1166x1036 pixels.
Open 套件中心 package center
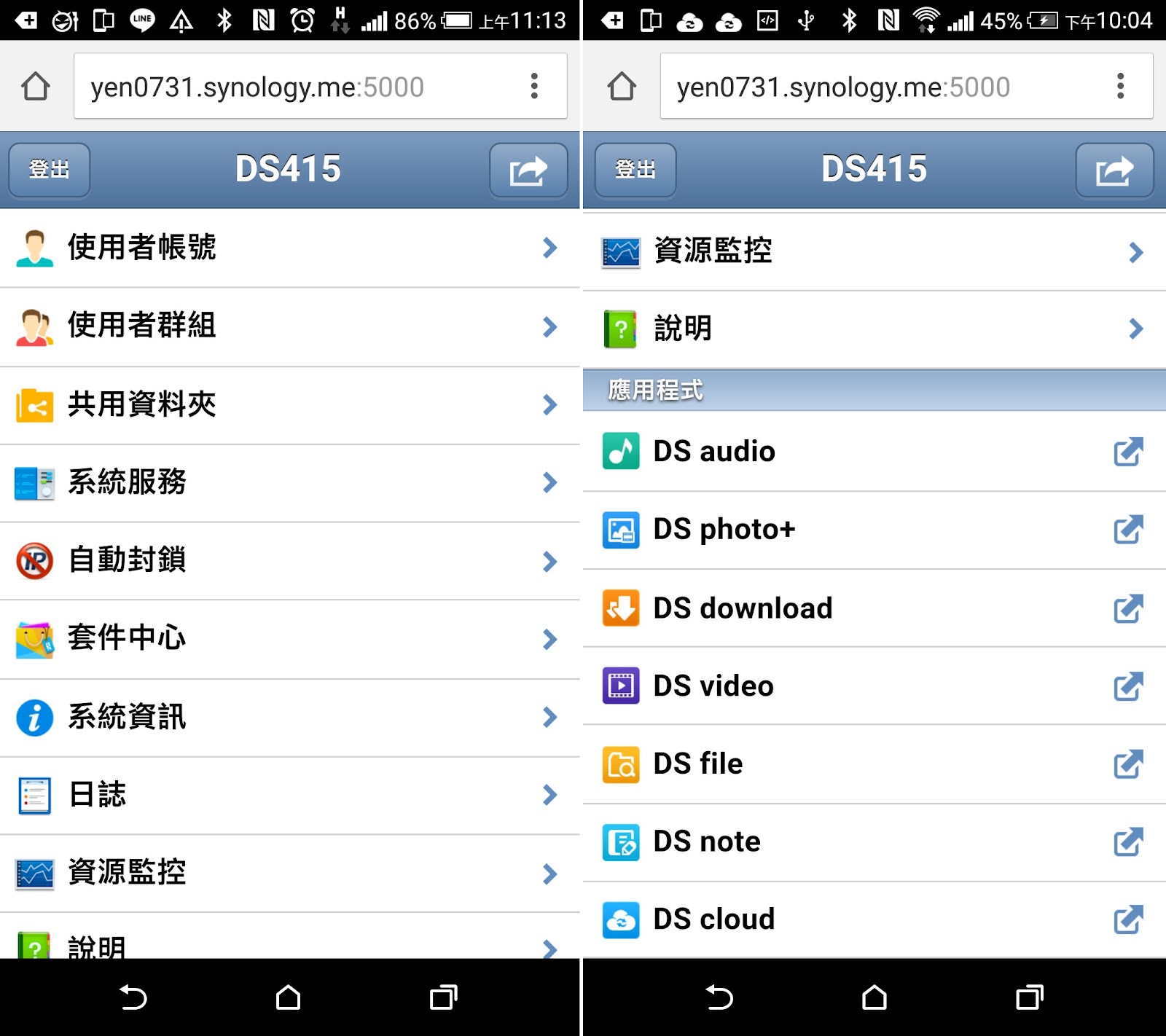289,639
